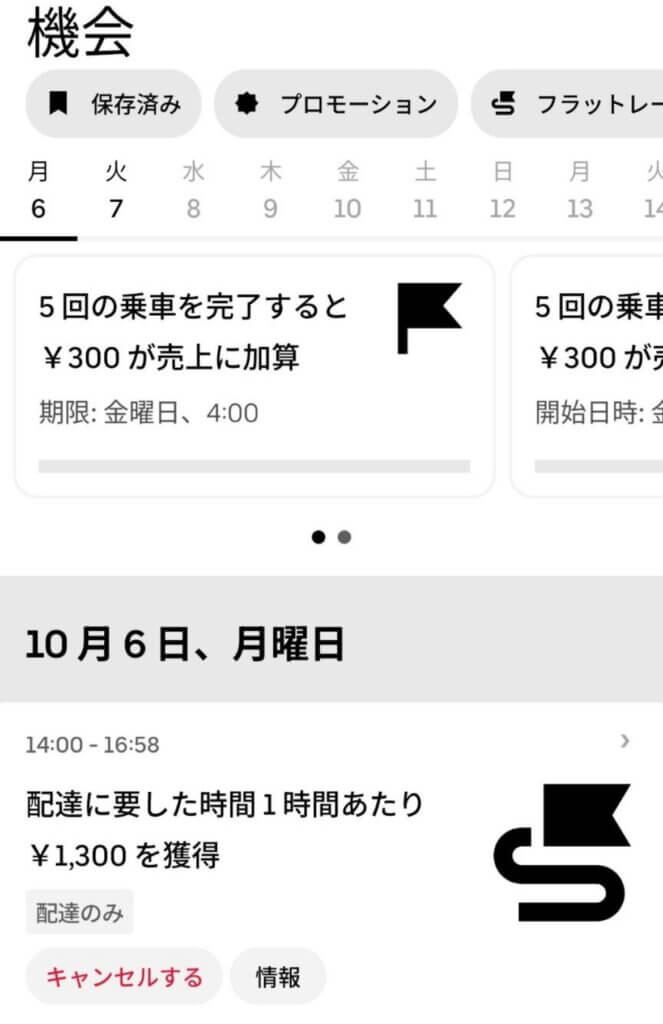Switch to Tuesday the 7th
Image resolution: width=663 pixels, height=1024 pixels.
point(116,191)
